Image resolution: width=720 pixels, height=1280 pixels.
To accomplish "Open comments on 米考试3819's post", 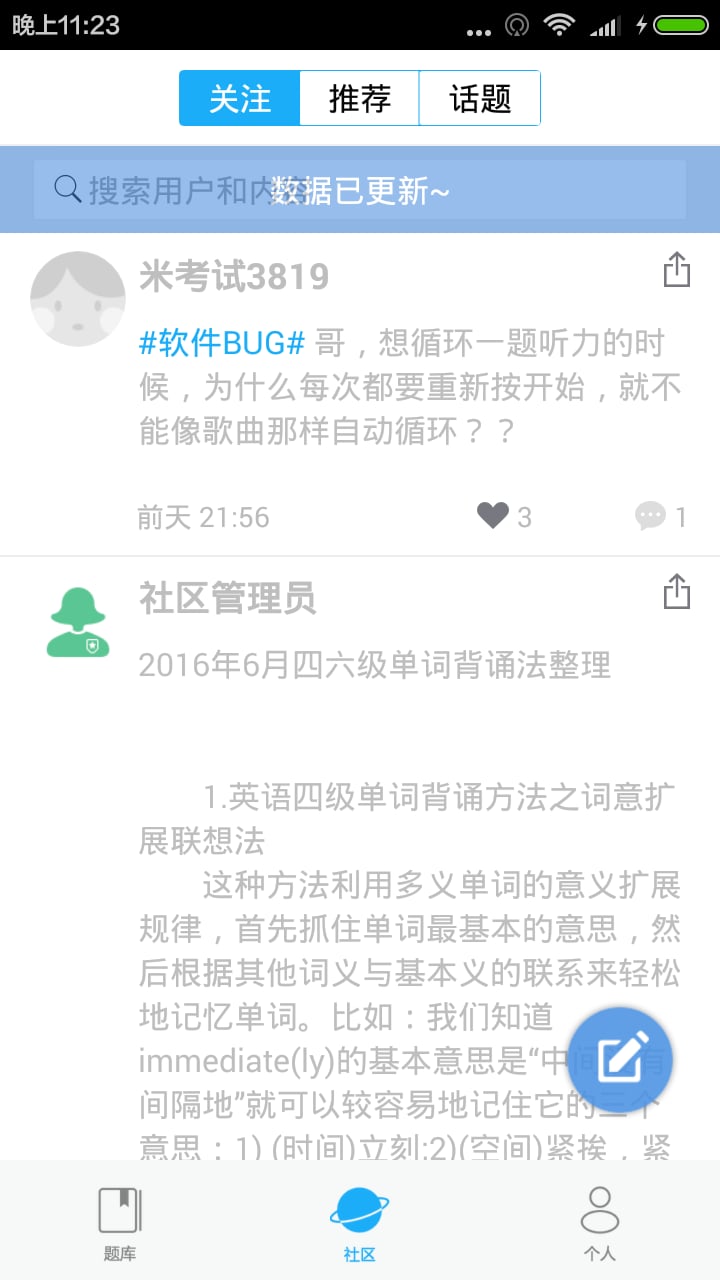I will [x=651, y=516].
